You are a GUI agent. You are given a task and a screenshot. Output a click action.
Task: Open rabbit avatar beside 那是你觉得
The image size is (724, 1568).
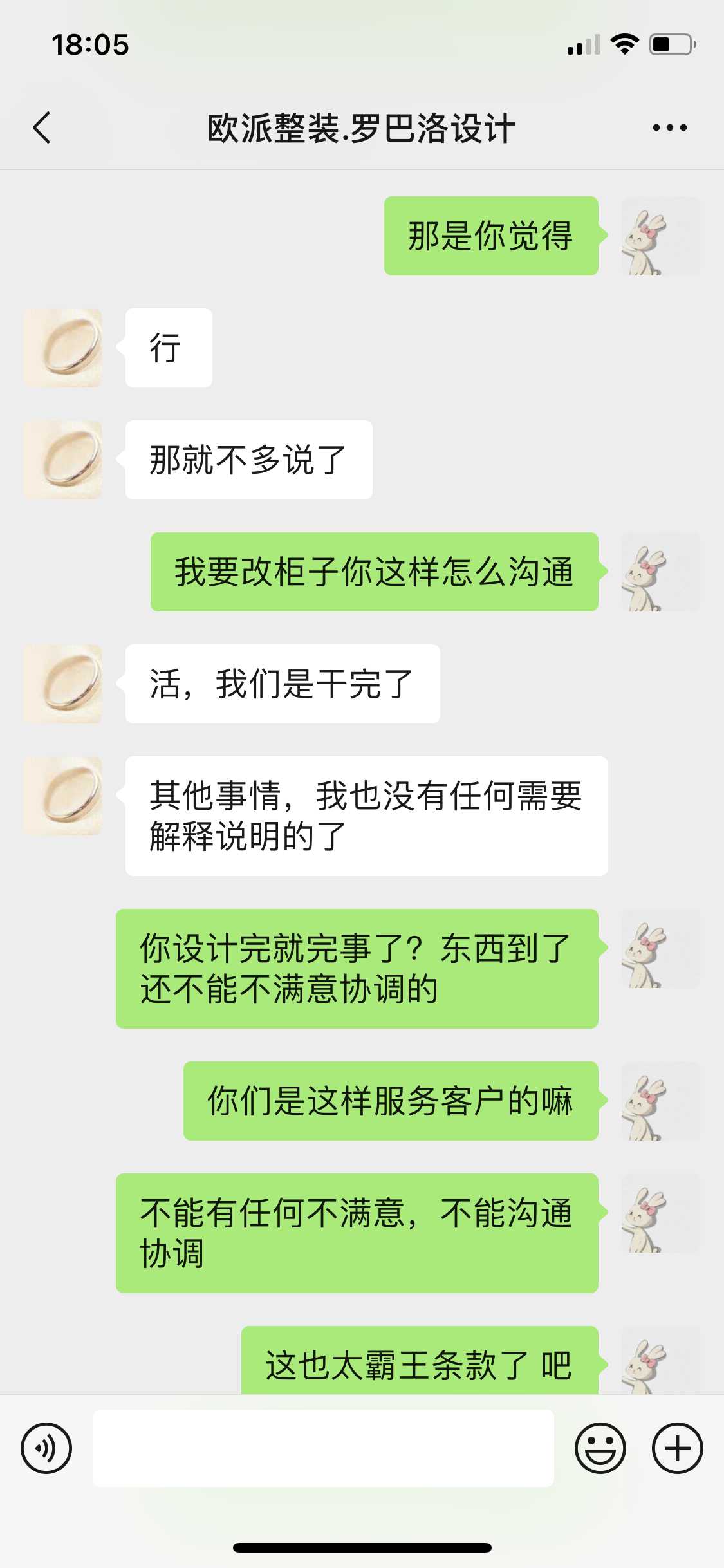pos(660,236)
